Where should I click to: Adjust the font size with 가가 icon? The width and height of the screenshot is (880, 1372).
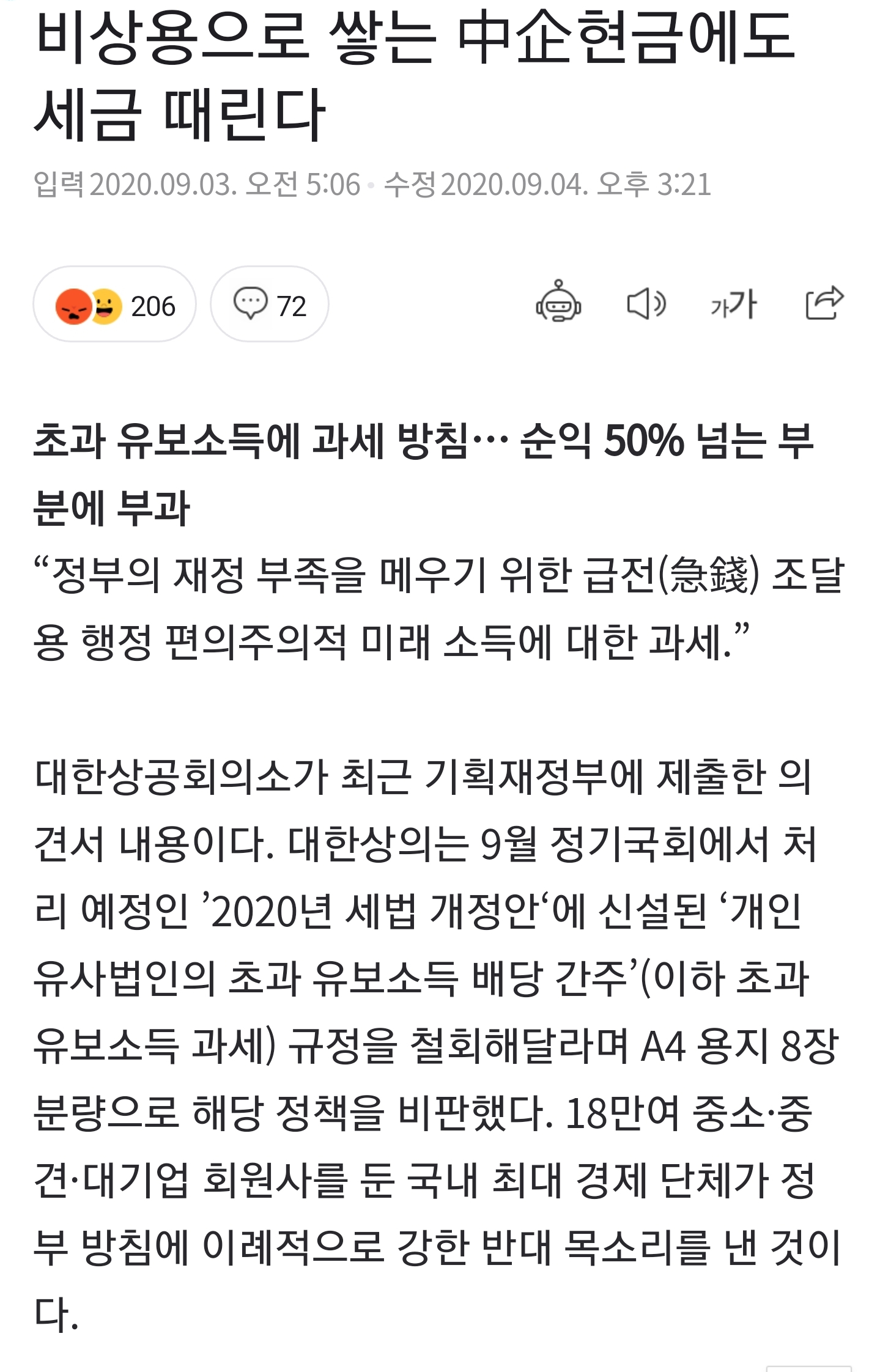[x=734, y=304]
